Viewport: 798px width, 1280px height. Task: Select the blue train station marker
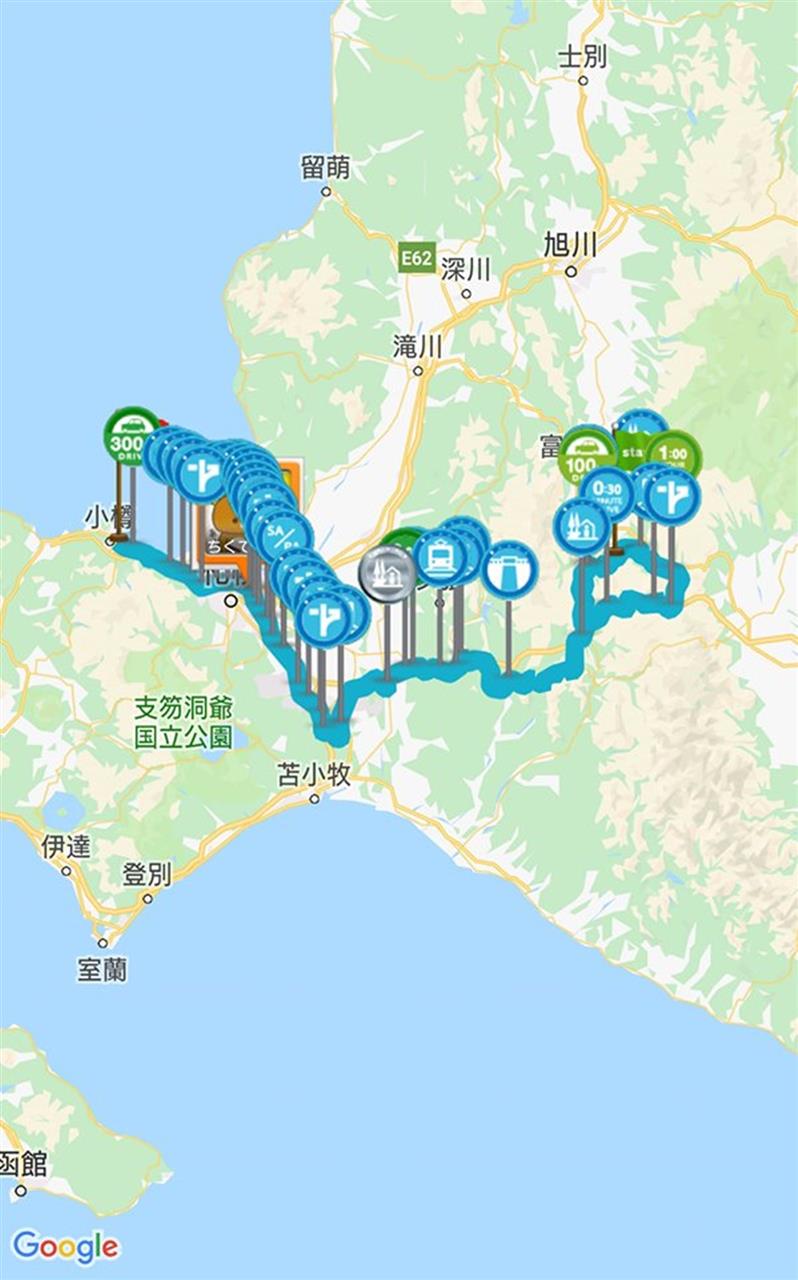tap(441, 558)
